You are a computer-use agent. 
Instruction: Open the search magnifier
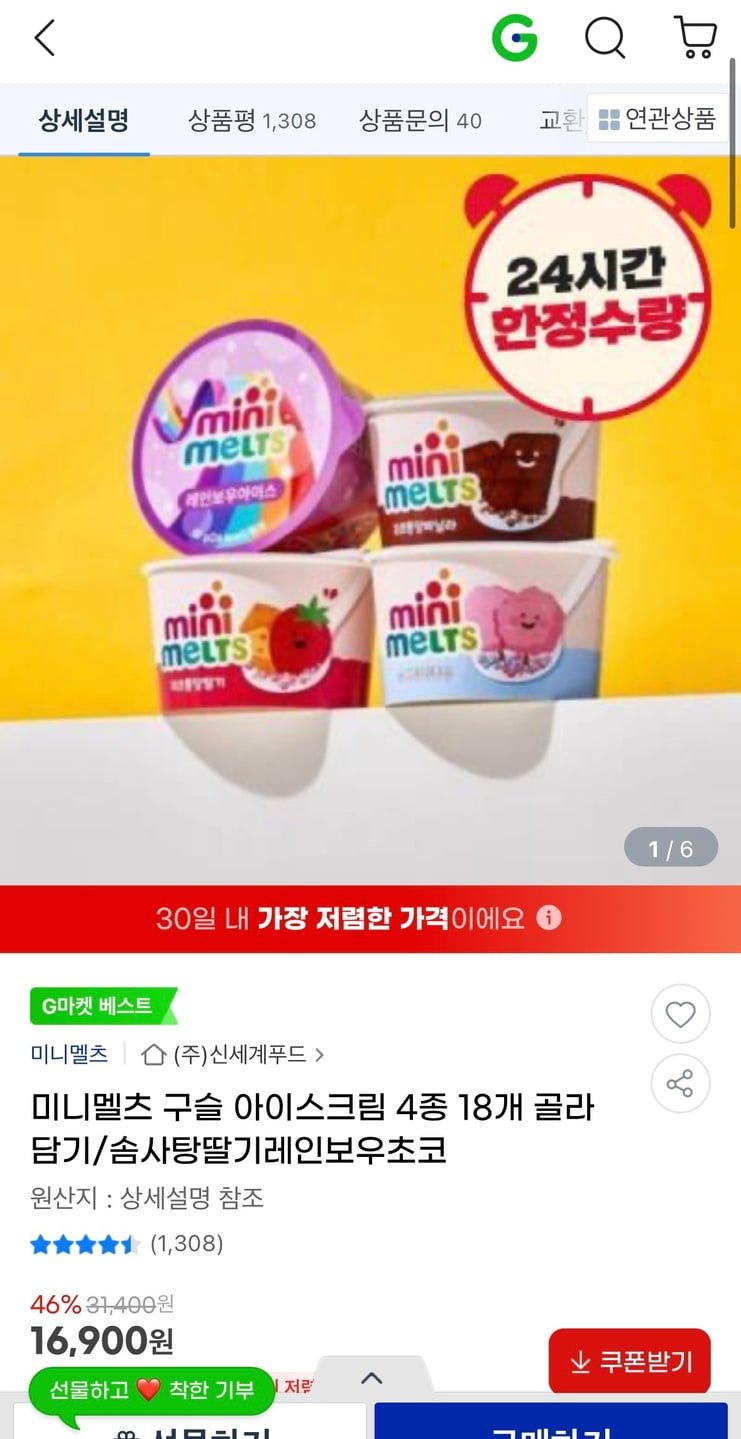(604, 39)
